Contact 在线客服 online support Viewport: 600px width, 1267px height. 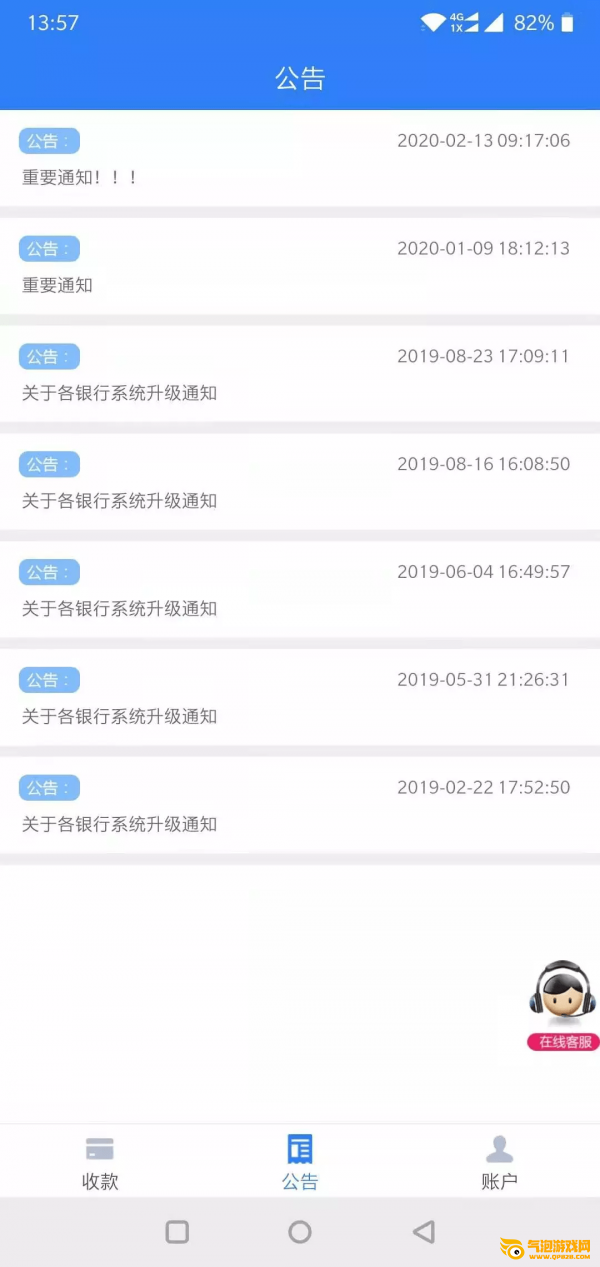click(563, 1005)
